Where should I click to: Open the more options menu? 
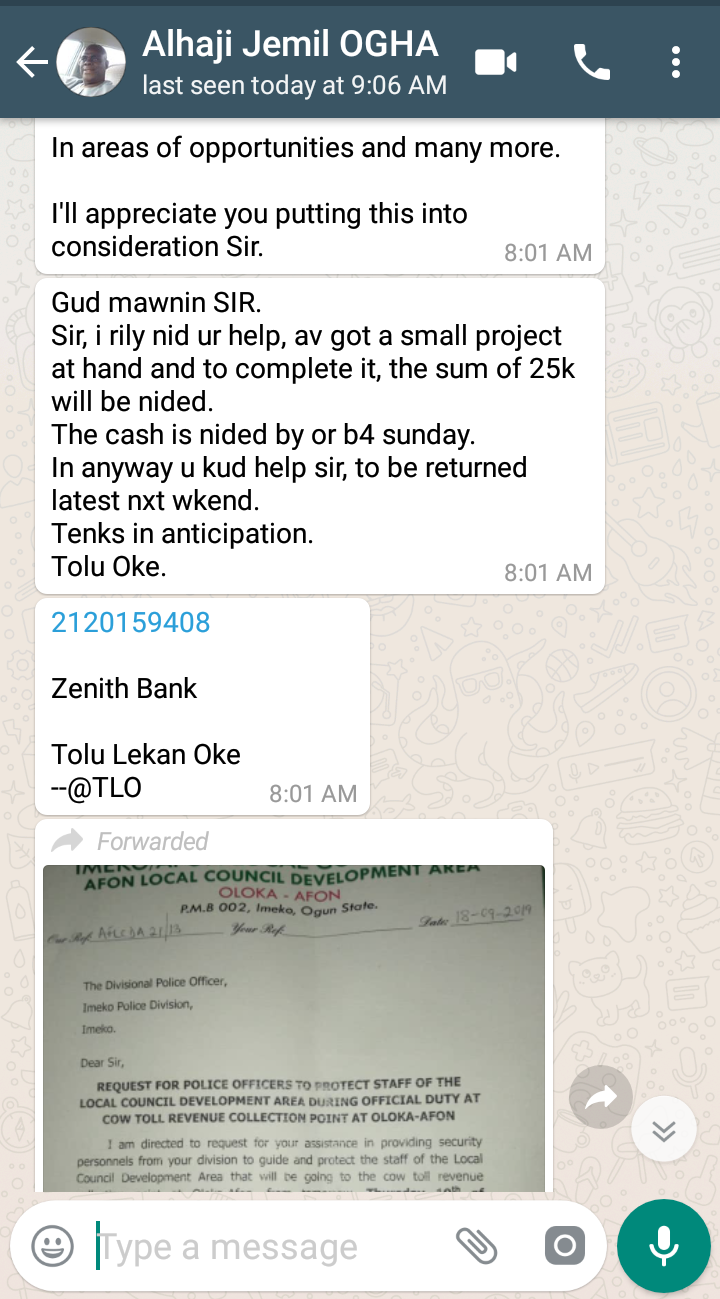676,63
